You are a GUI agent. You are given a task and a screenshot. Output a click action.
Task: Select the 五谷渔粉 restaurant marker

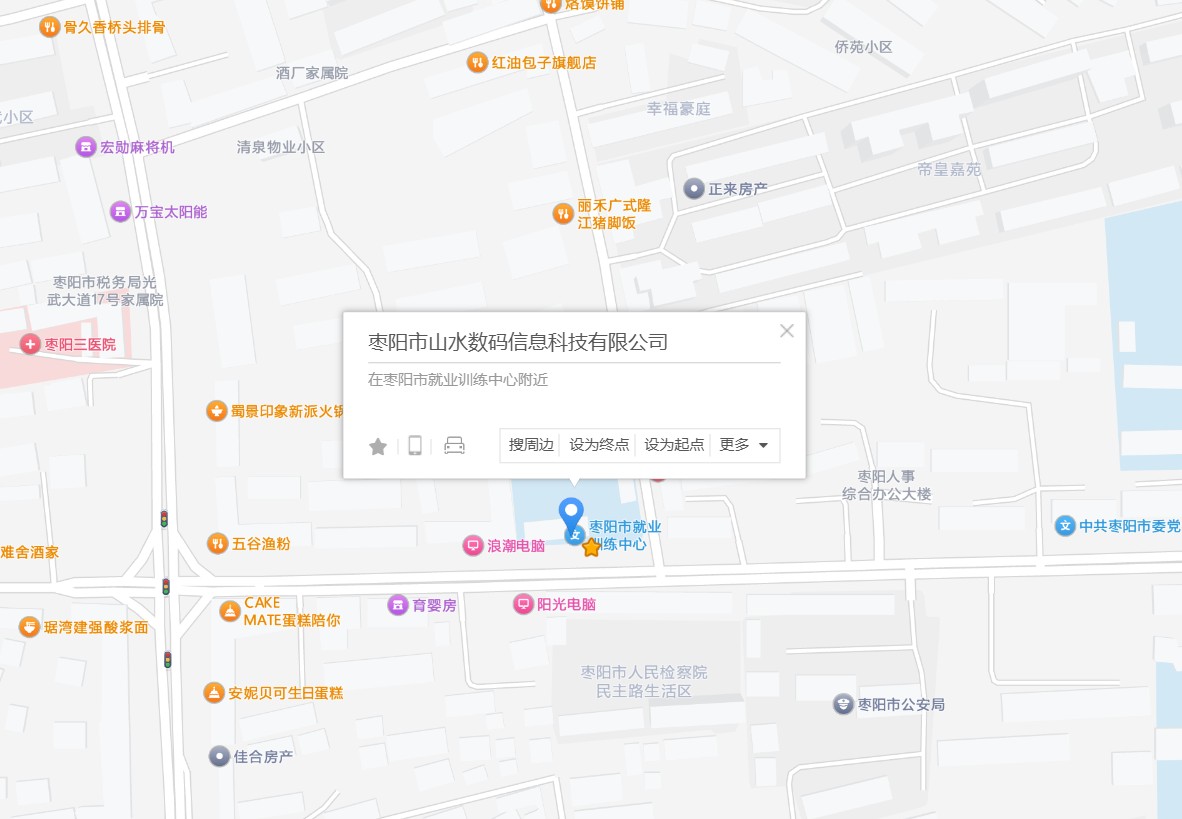pyautogui.click(x=217, y=543)
